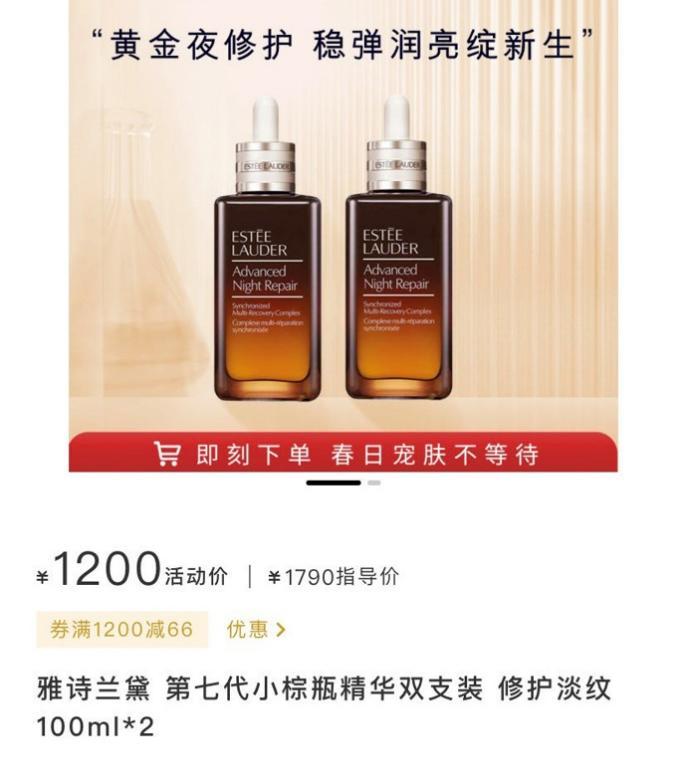Tap the 券满1200减66 coupon chip
Screen dimensions: 687x774
click(x=121, y=630)
